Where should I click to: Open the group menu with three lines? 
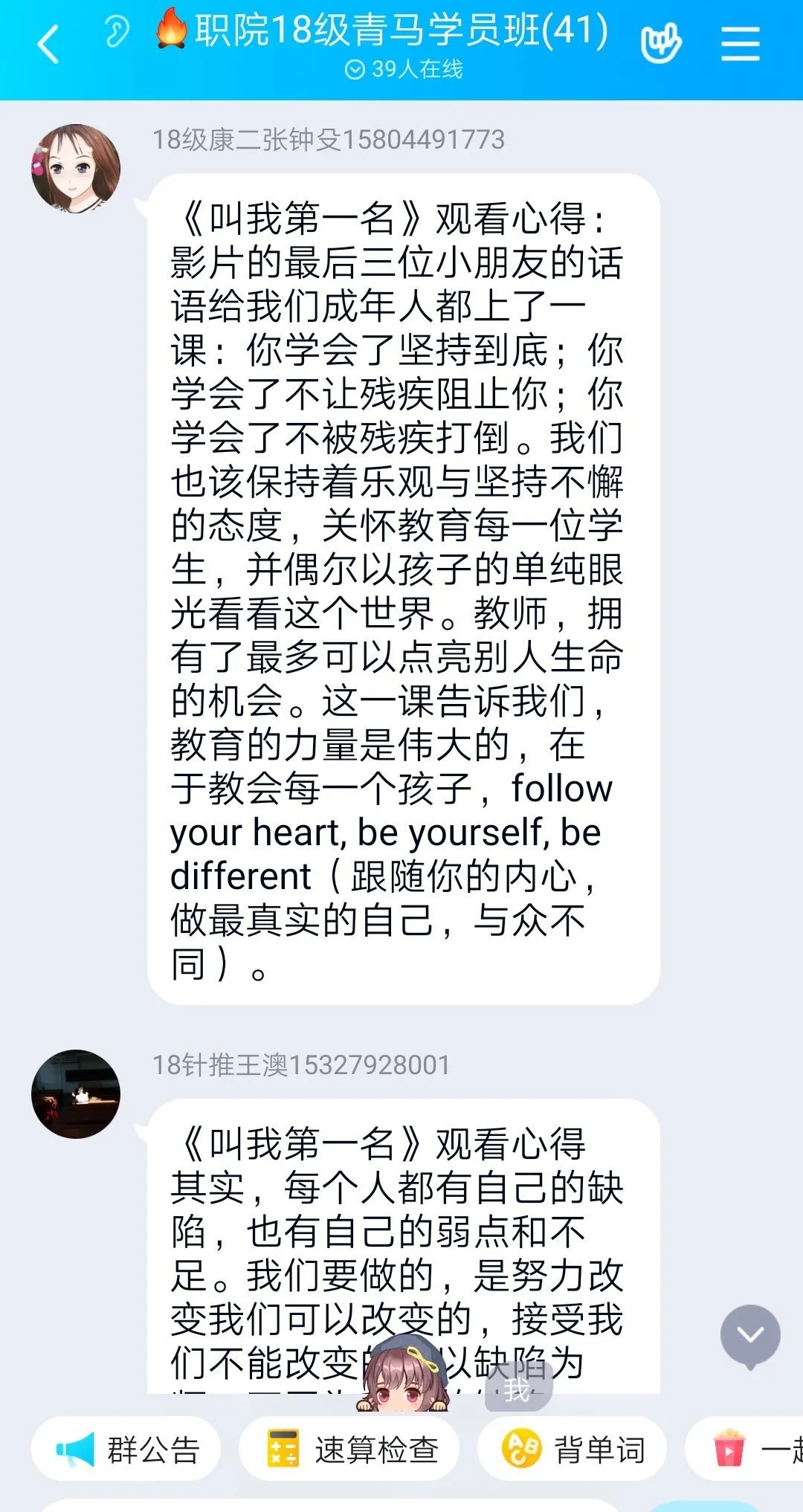tap(740, 44)
